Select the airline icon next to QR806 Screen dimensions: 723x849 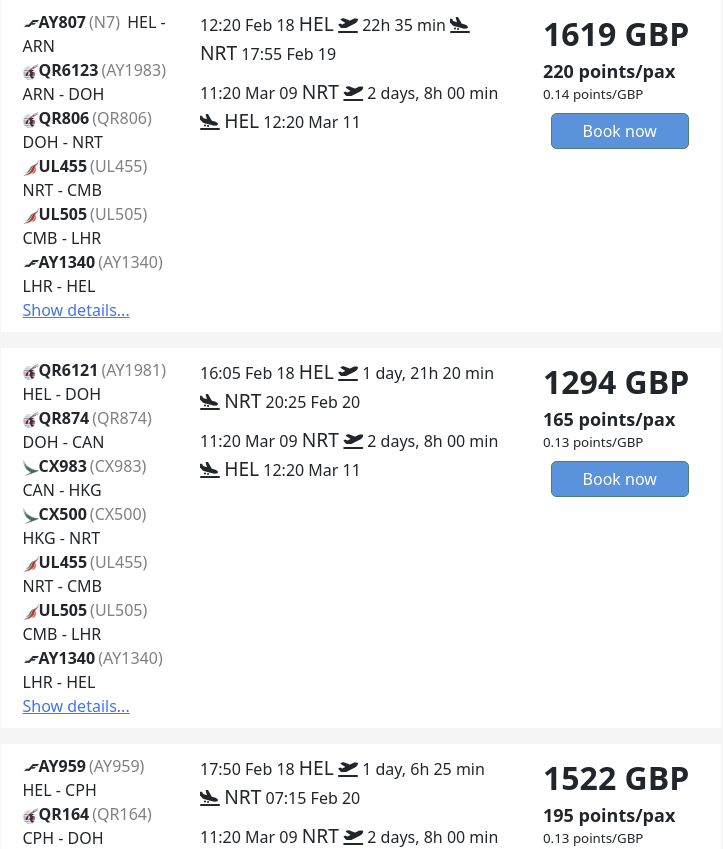pyautogui.click(x=30, y=120)
